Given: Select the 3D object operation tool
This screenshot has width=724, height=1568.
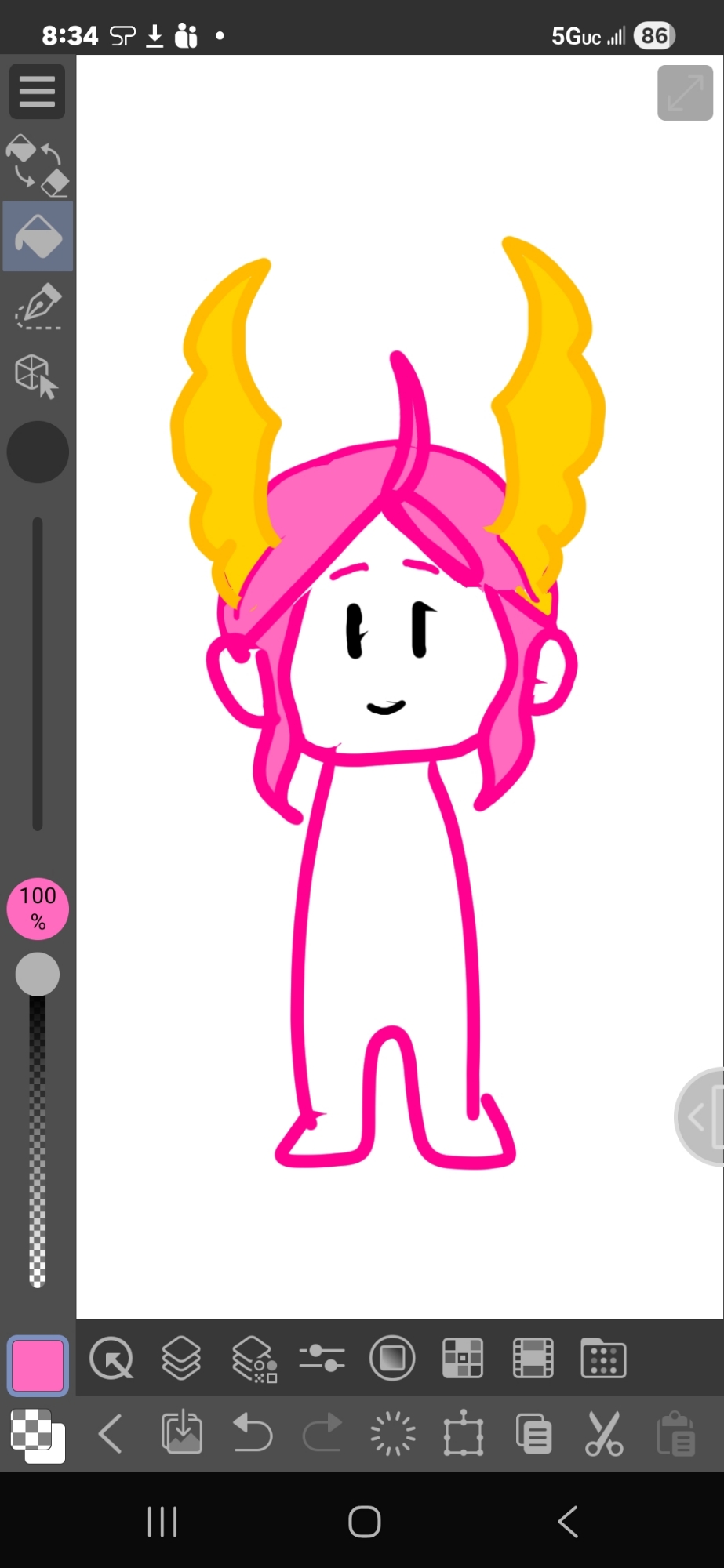Looking at the screenshot, I should coord(36,376).
